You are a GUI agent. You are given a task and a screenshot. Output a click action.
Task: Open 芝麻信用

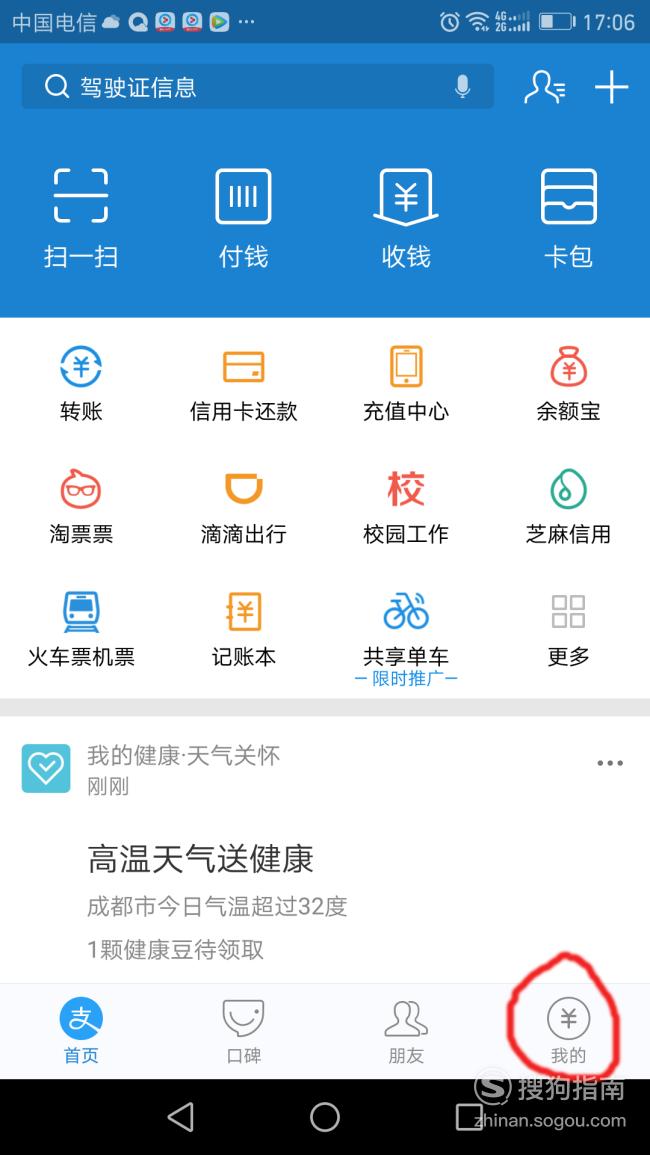(568, 507)
